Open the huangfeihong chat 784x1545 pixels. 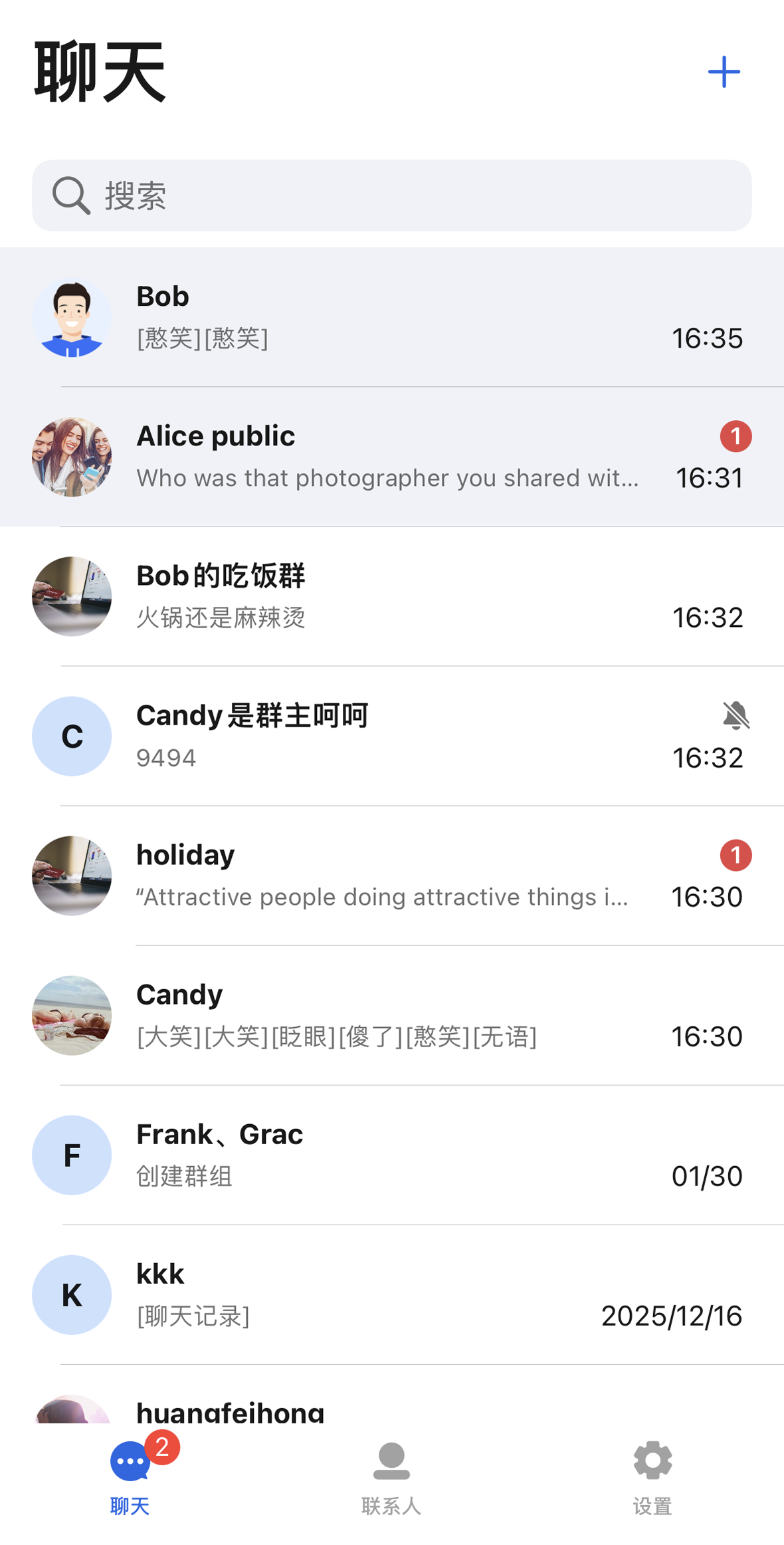392,1409
